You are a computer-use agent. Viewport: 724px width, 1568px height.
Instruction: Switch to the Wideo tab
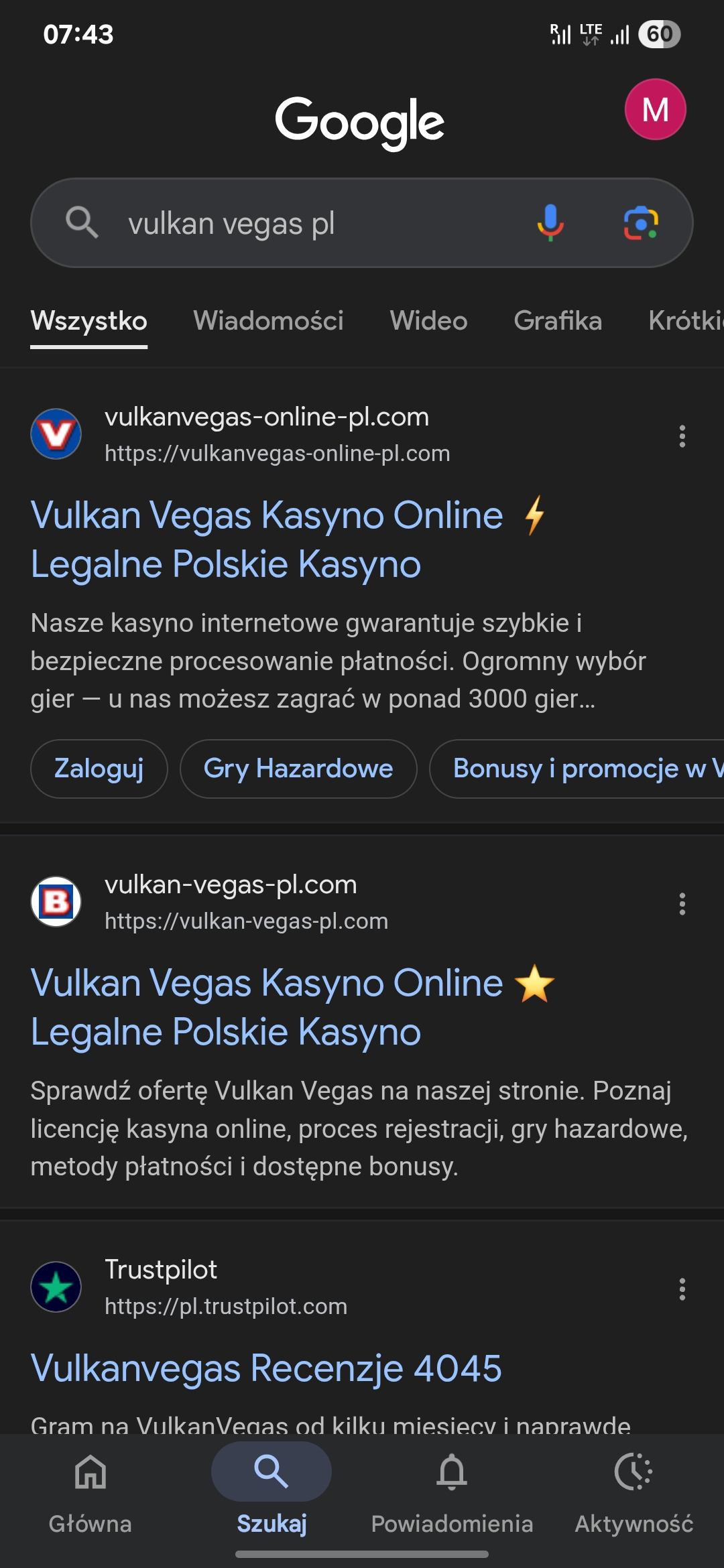tap(428, 321)
